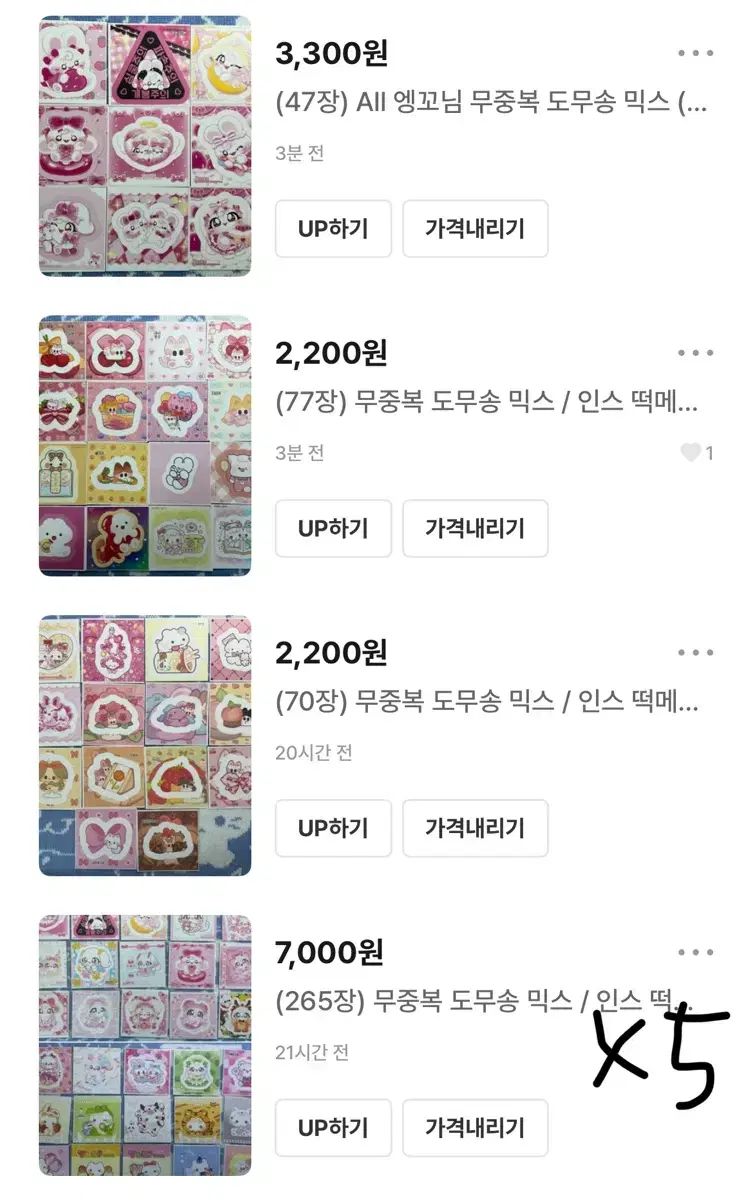Image resolution: width=754 pixels, height=1200 pixels.
Task: Lower the price of the (47장) listing
Action: (x=475, y=228)
